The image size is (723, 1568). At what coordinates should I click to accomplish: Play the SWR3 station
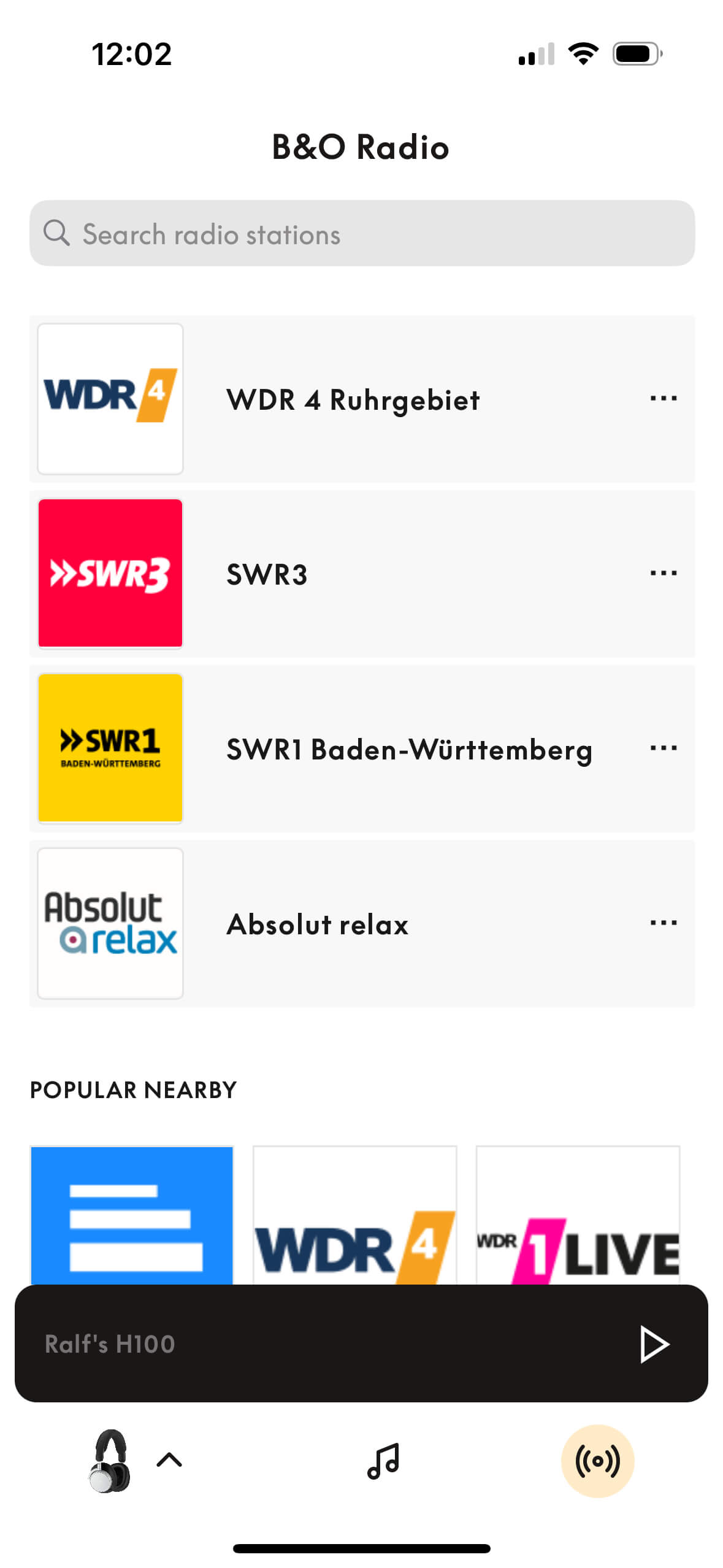click(x=267, y=574)
